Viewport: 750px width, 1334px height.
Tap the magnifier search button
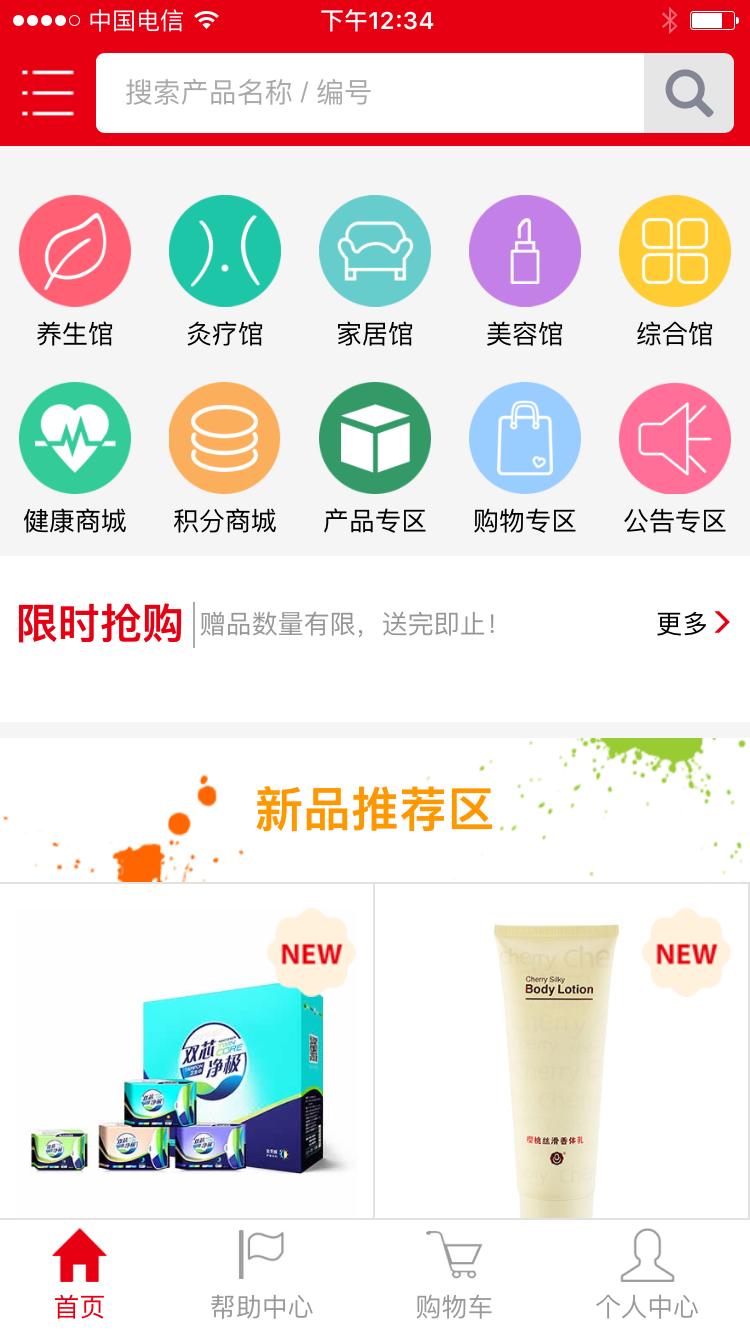pyautogui.click(x=689, y=93)
